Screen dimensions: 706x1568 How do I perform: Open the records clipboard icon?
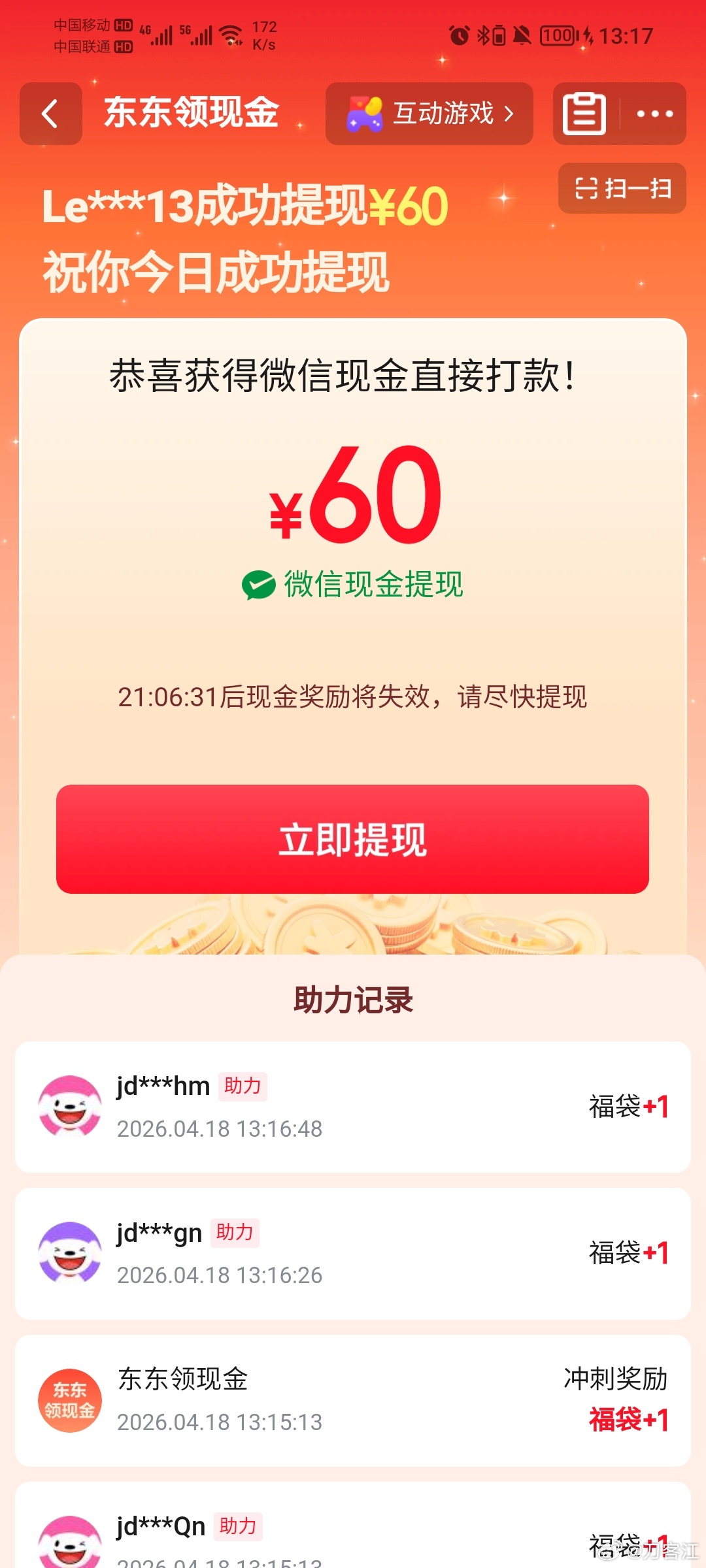[584, 114]
